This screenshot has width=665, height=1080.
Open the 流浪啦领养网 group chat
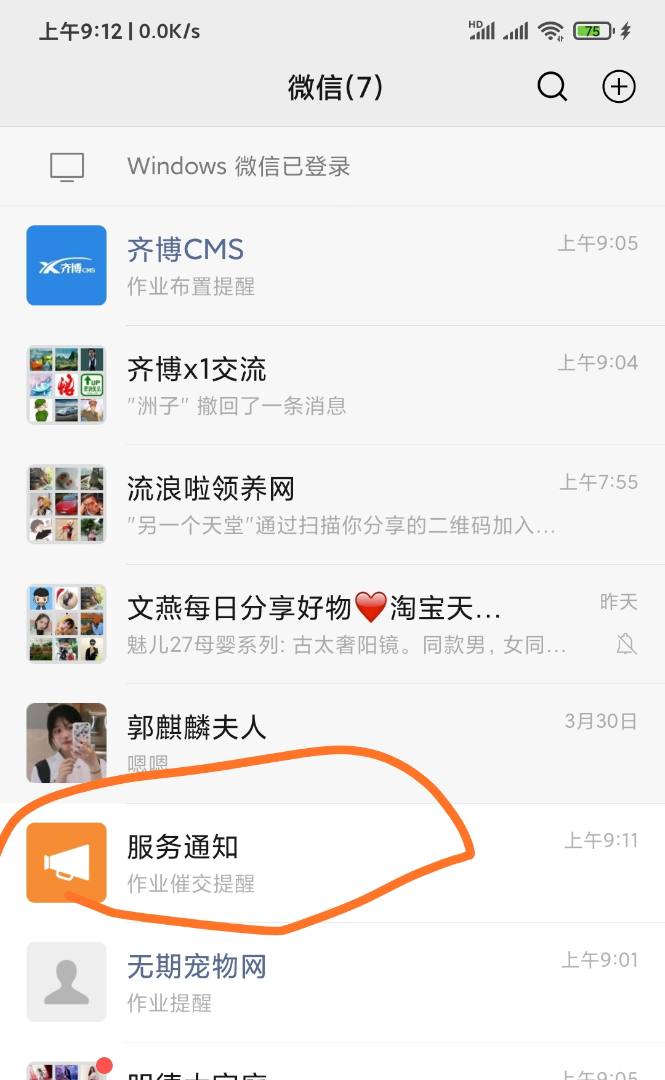(x=332, y=504)
